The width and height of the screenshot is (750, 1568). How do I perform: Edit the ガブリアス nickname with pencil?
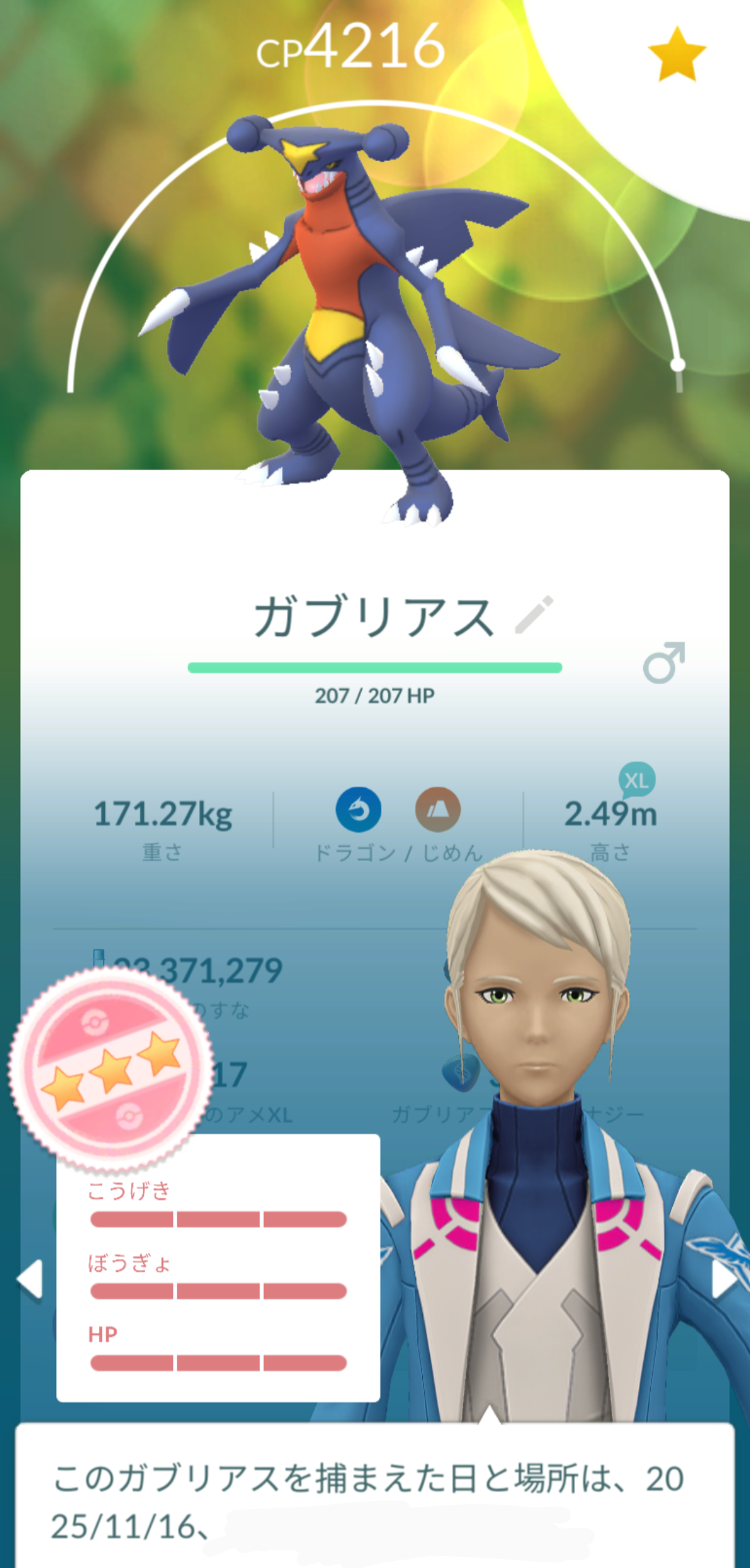(x=534, y=615)
